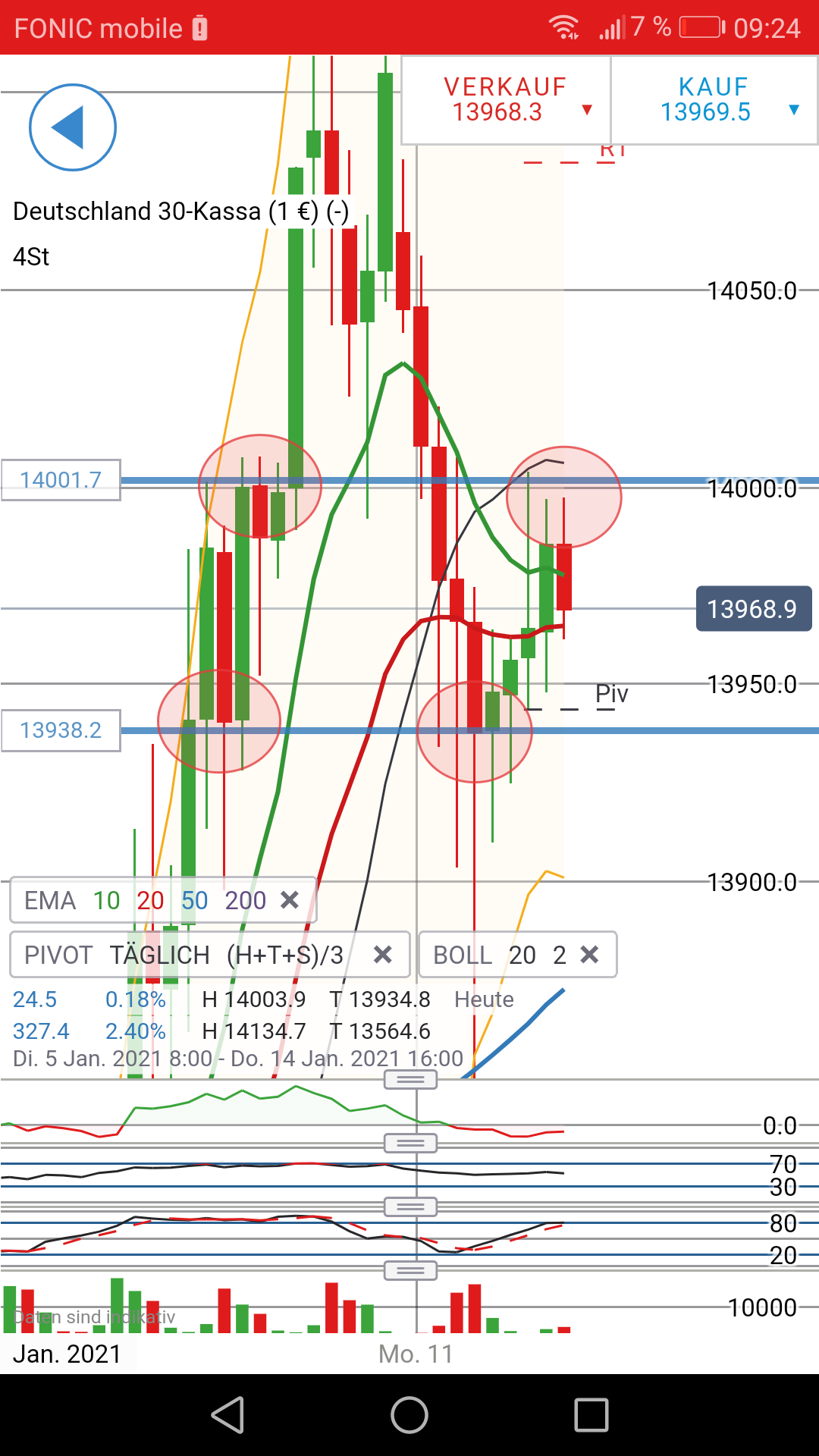Open the KAUF price dropdown arrow
819x1456 pixels.
pos(792,109)
